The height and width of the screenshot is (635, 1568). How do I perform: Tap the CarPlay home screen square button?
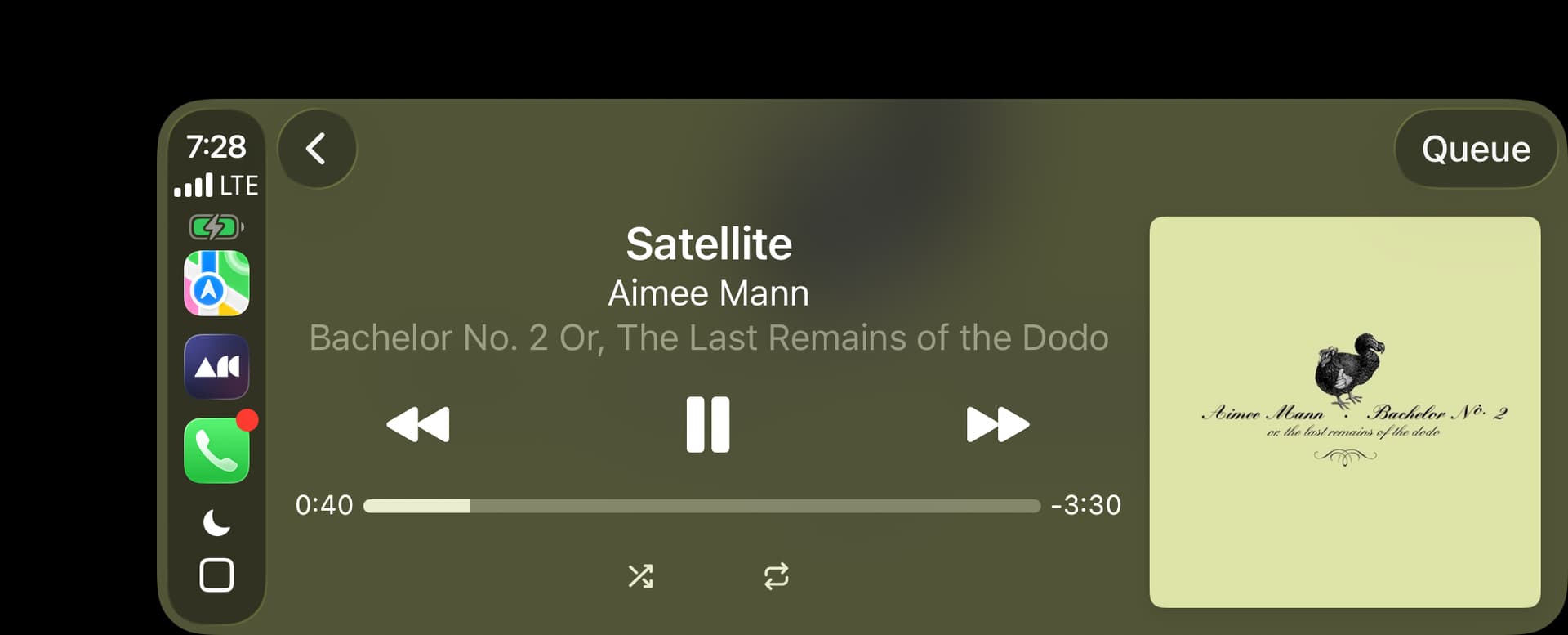click(216, 575)
